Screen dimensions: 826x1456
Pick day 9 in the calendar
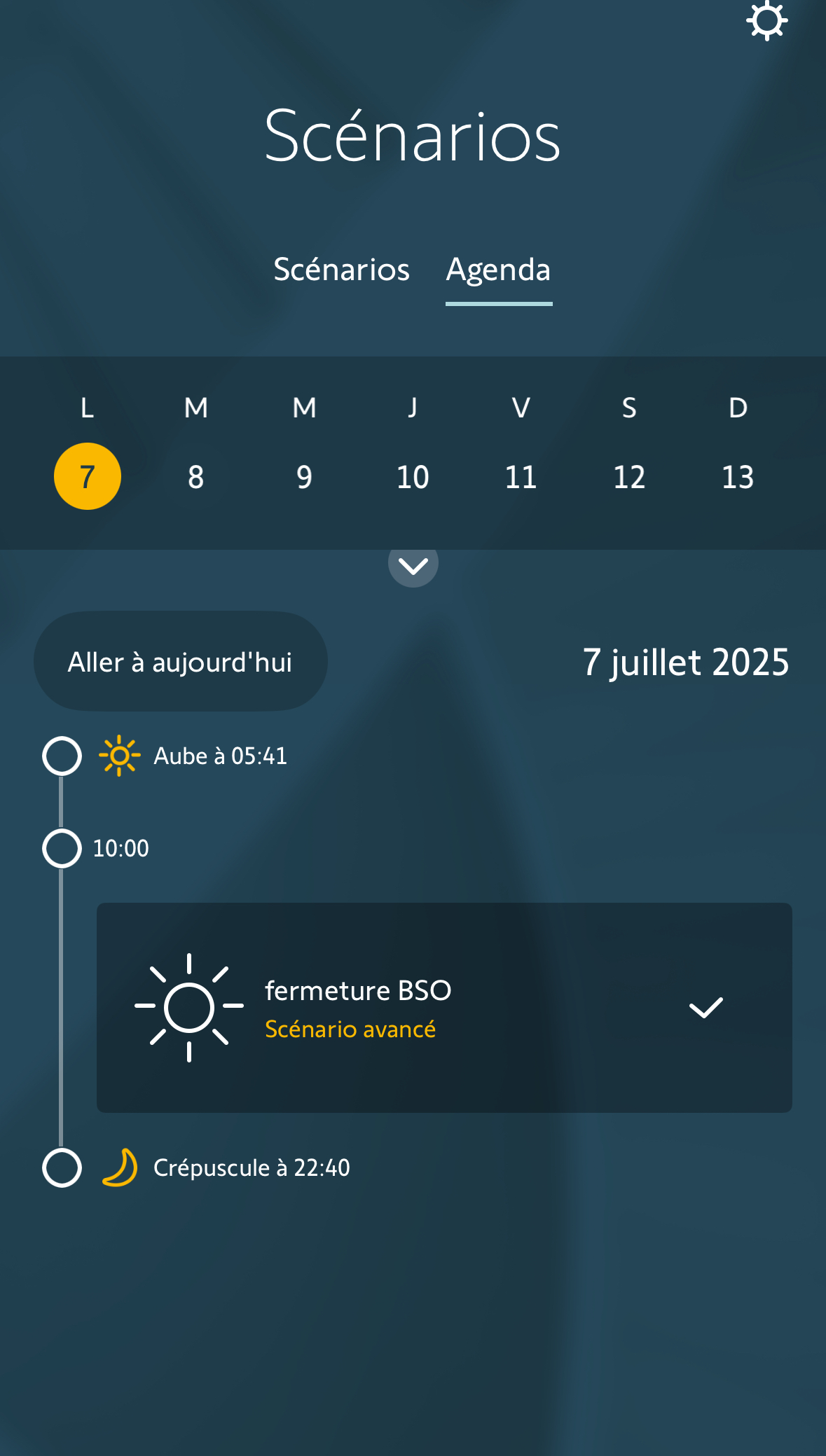pos(304,476)
